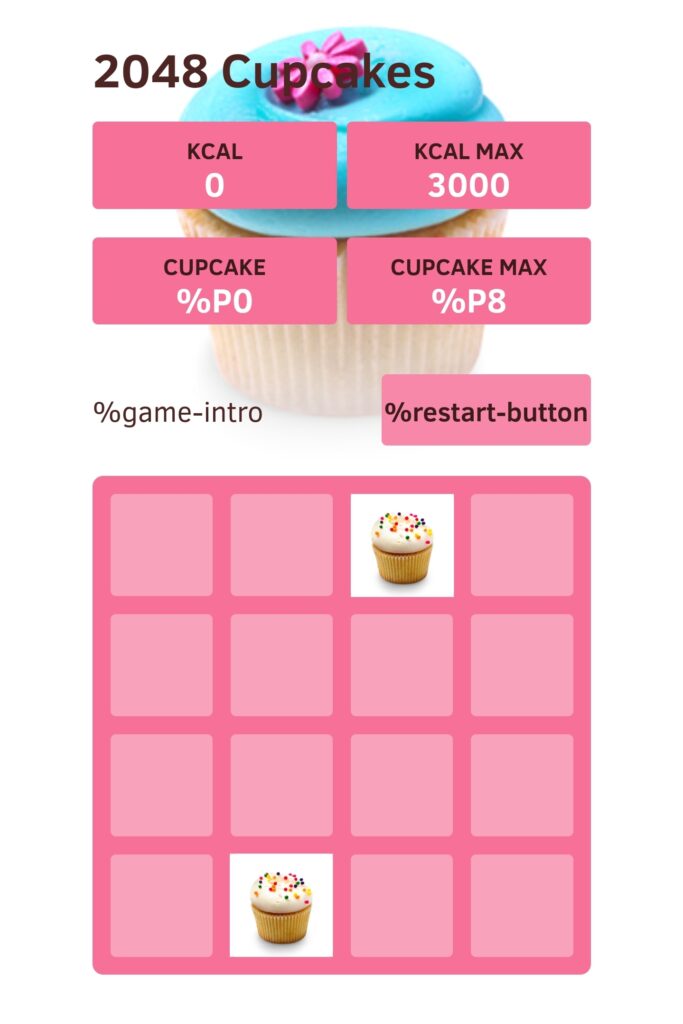Tap the %restart-button button

coord(486,410)
